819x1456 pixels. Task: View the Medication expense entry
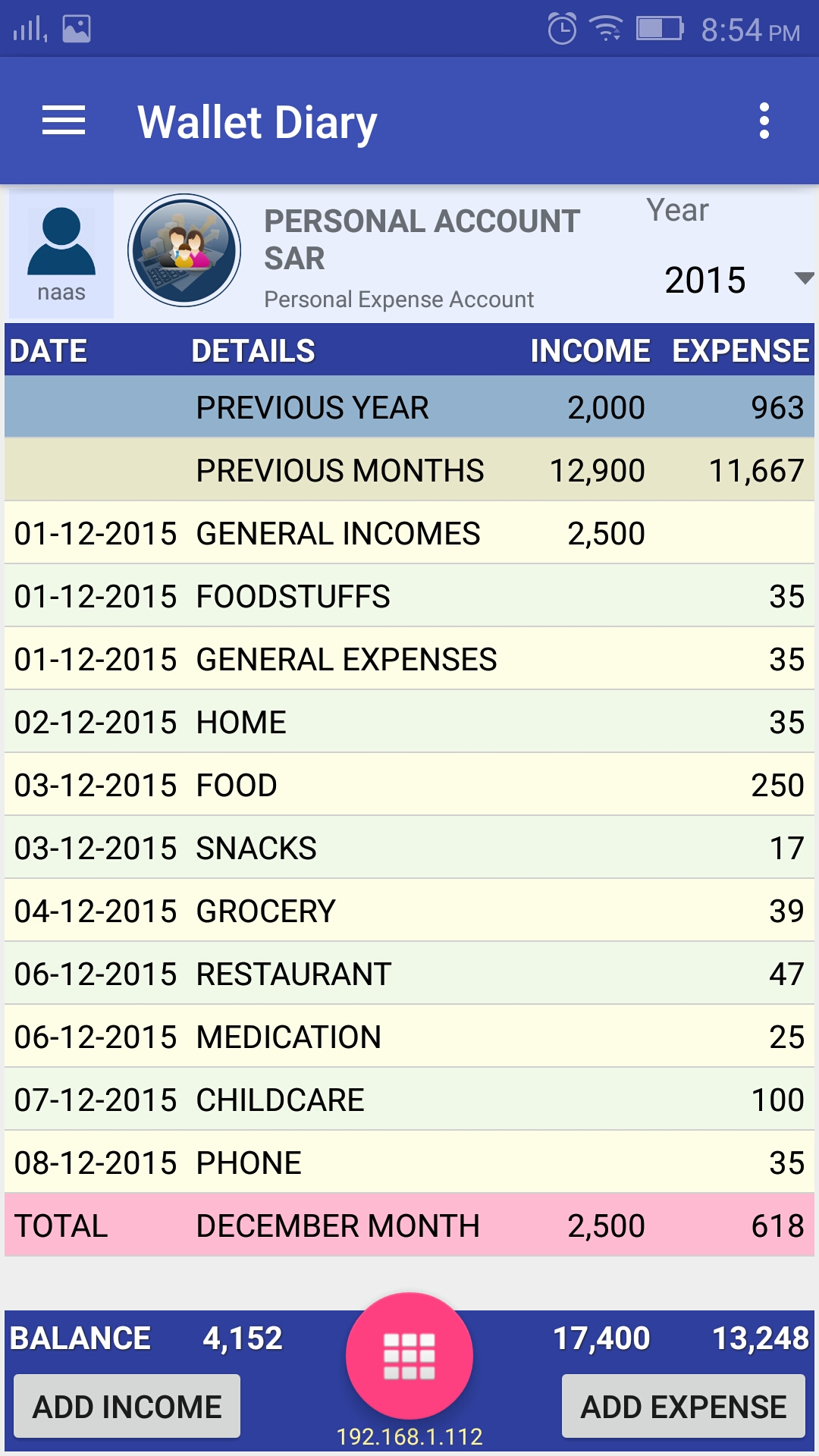409,1037
